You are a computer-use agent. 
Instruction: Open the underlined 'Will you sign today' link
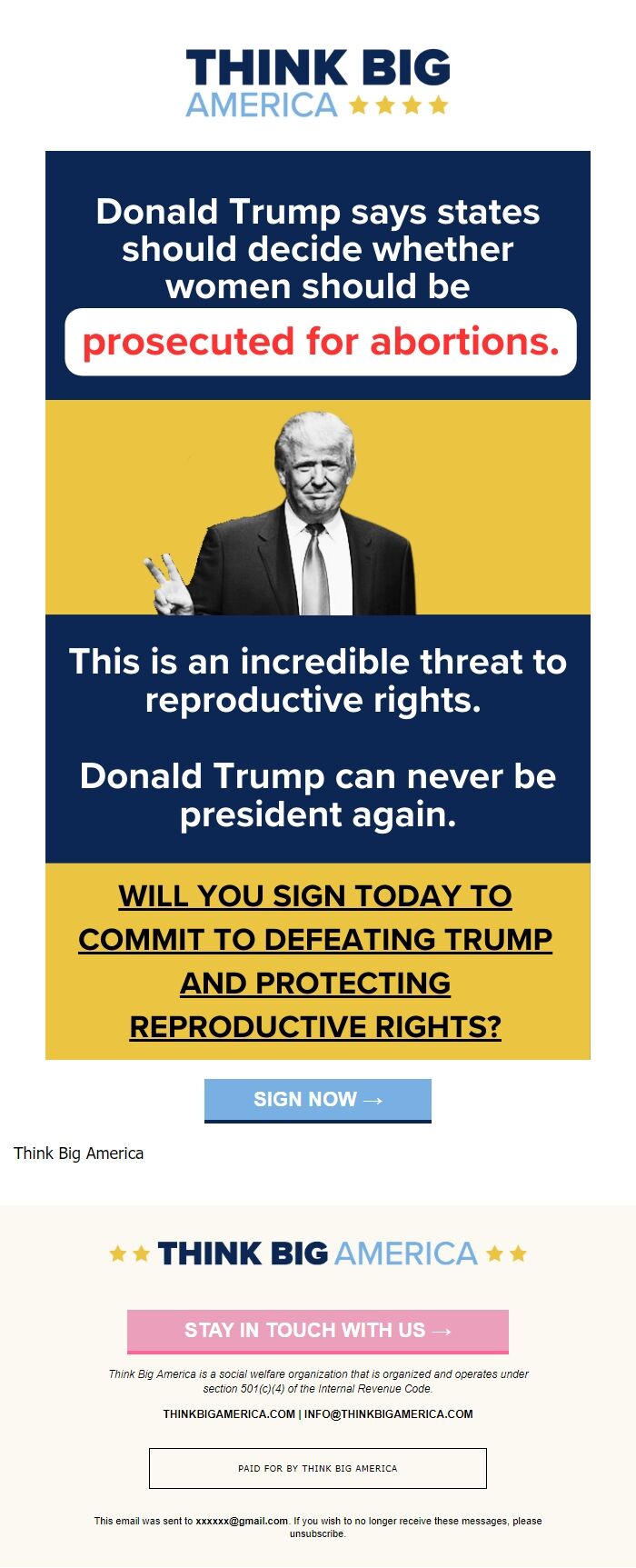point(315,961)
